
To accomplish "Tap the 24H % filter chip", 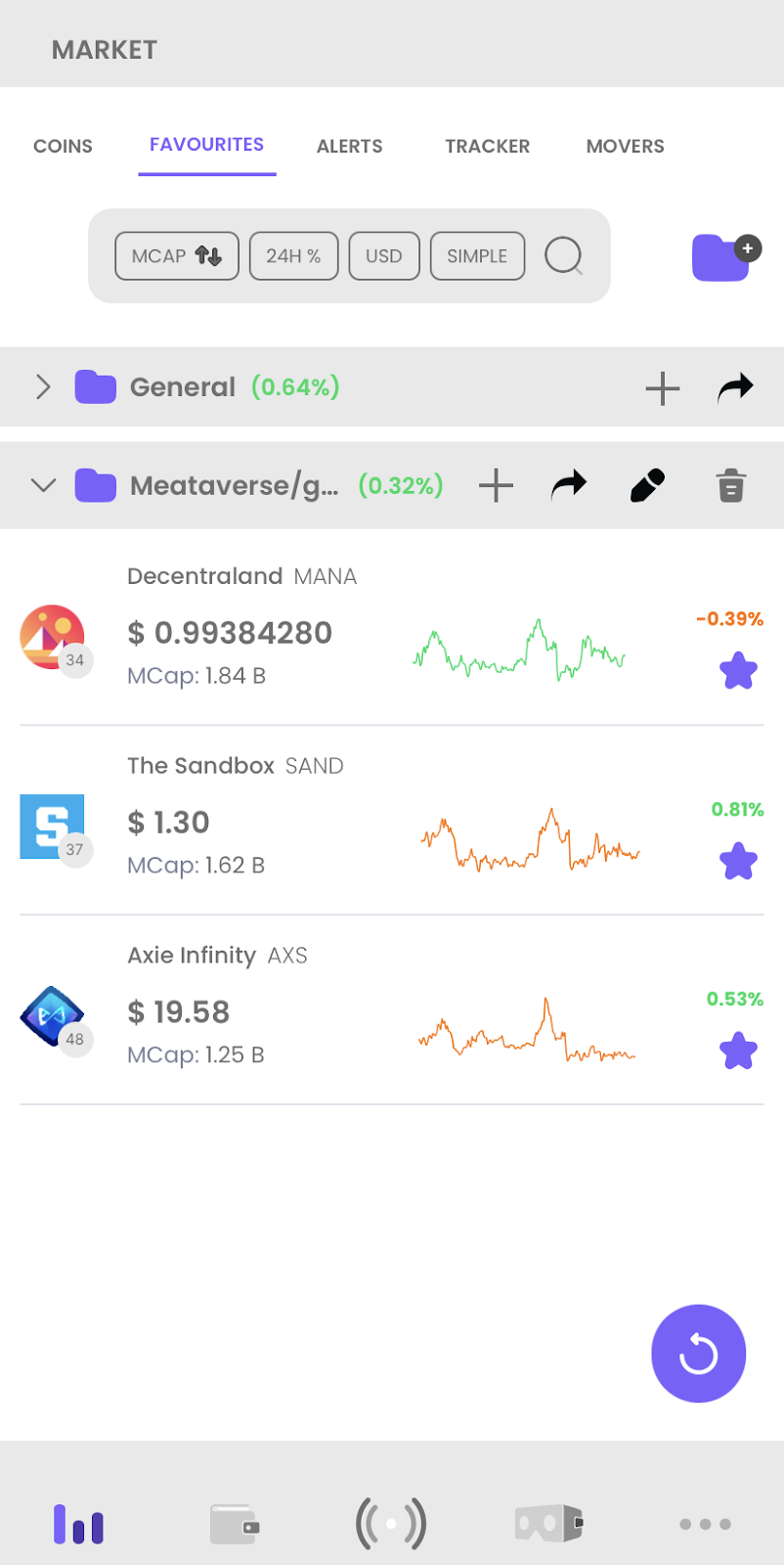I will pyautogui.click(x=293, y=256).
